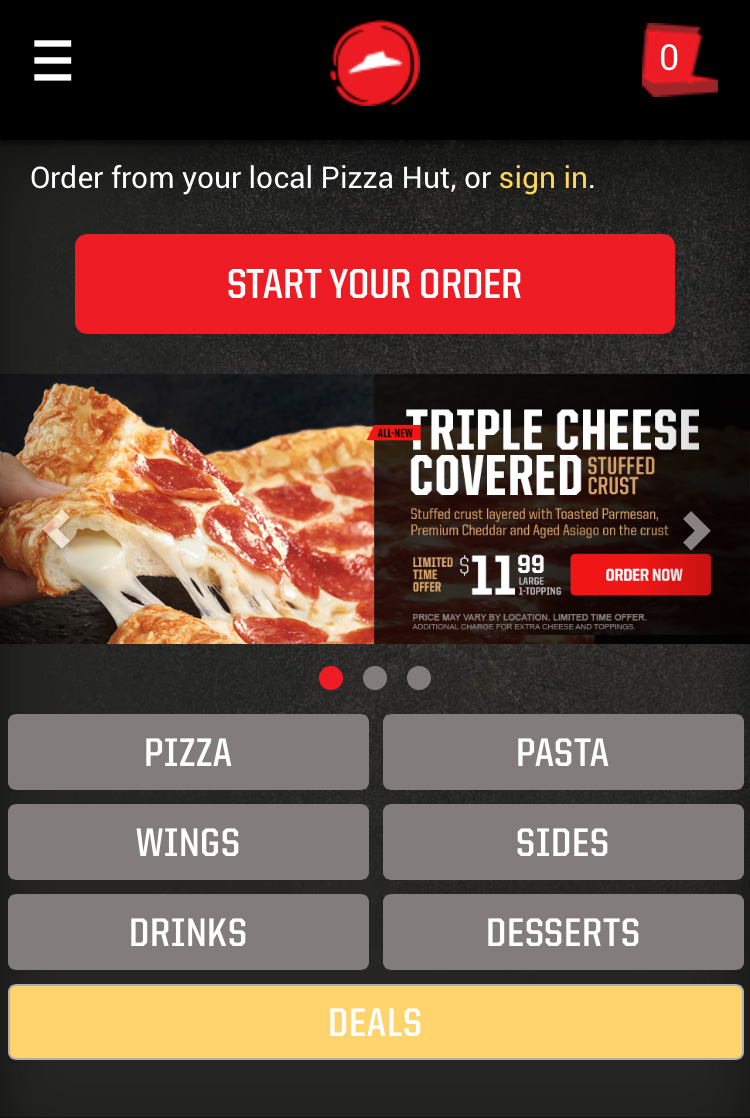750x1118 pixels.
Task: Open the DEALS section
Action: coord(375,1022)
